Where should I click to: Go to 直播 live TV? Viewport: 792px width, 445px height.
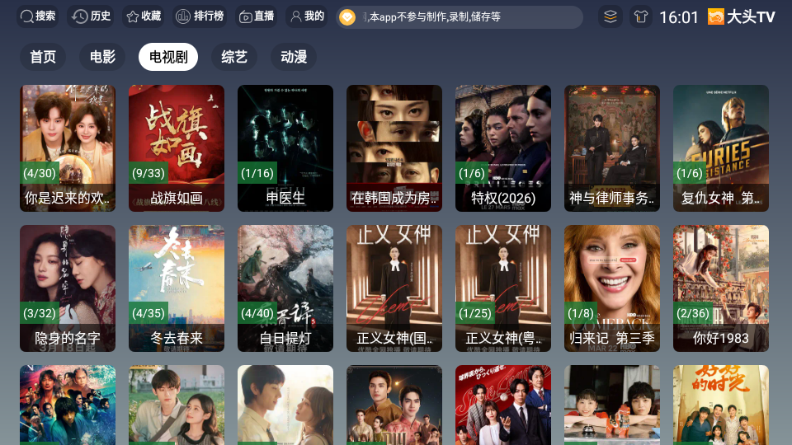pos(256,17)
